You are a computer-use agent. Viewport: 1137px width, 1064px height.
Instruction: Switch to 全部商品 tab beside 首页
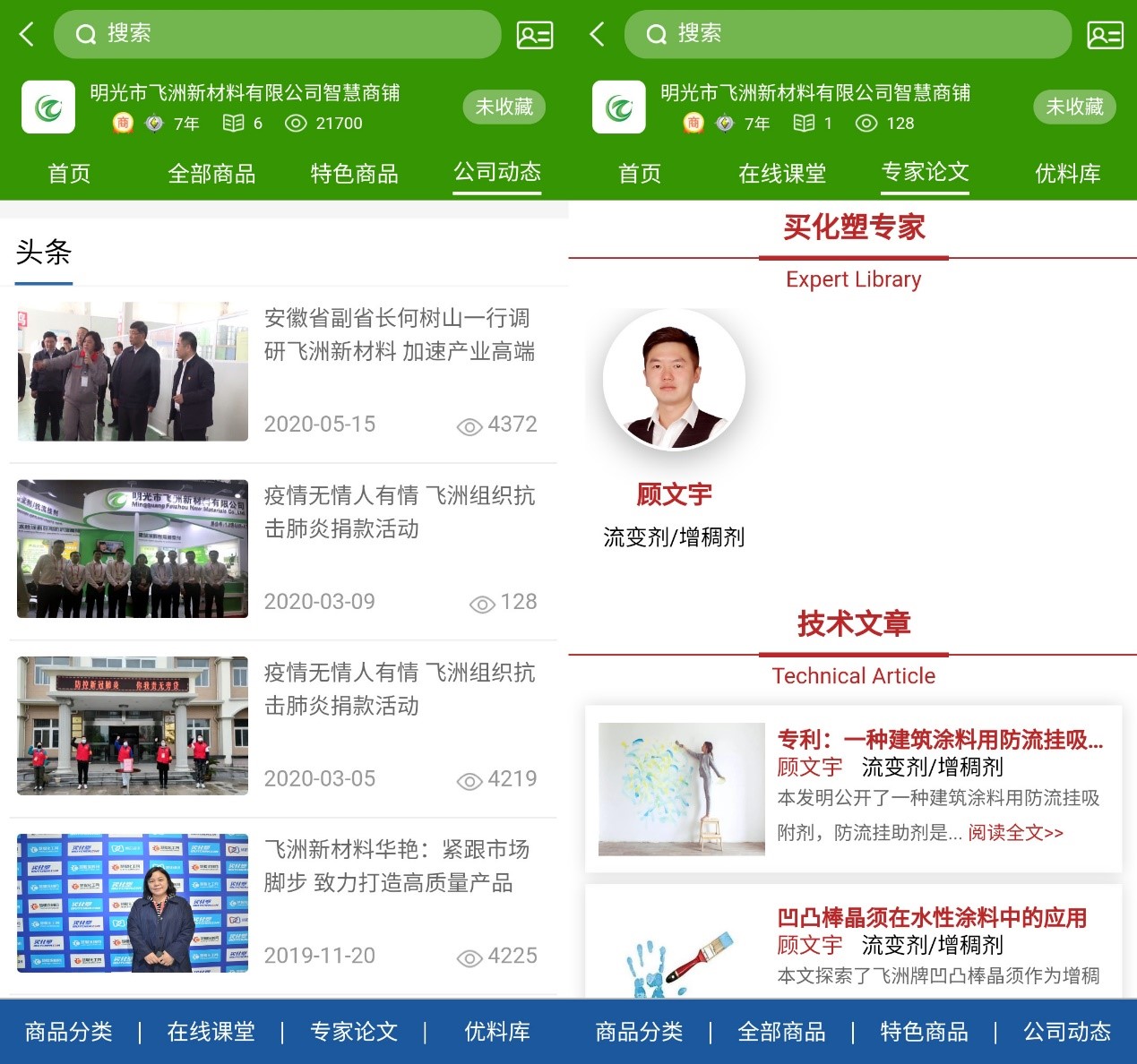(x=211, y=174)
